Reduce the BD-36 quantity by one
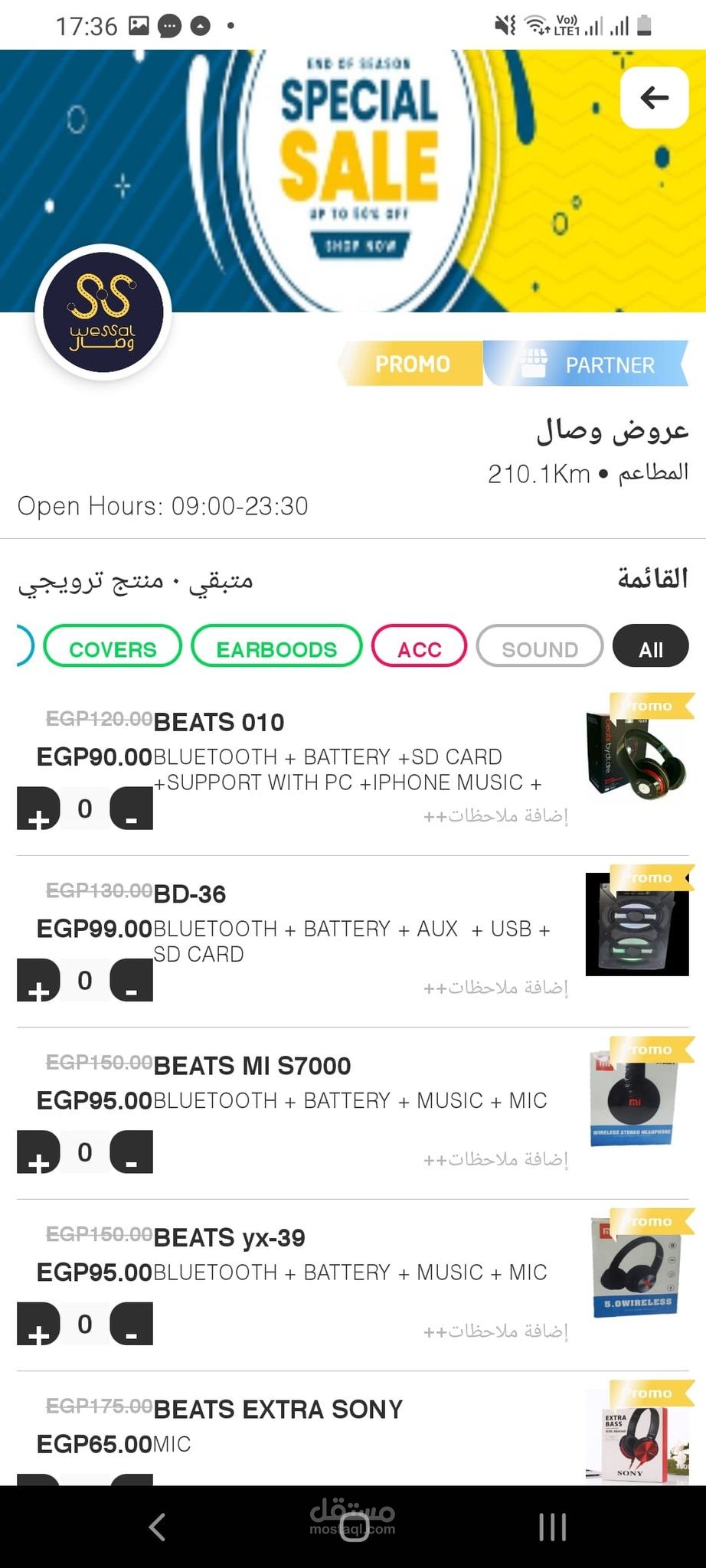The width and height of the screenshot is (706, 1568). tap(131, 981)
